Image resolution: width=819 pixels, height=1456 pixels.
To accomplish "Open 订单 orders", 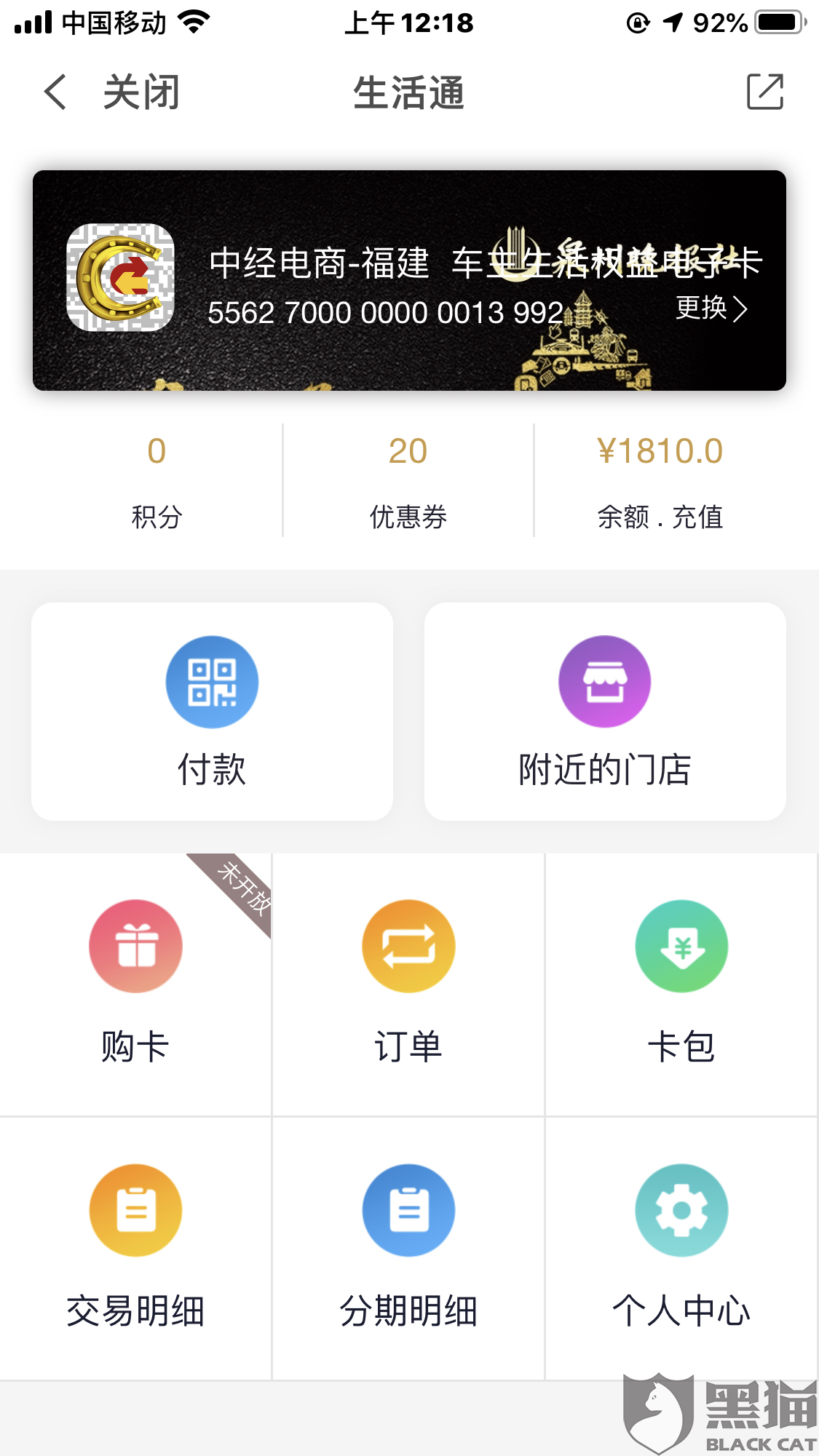I will tap(408, 982).
